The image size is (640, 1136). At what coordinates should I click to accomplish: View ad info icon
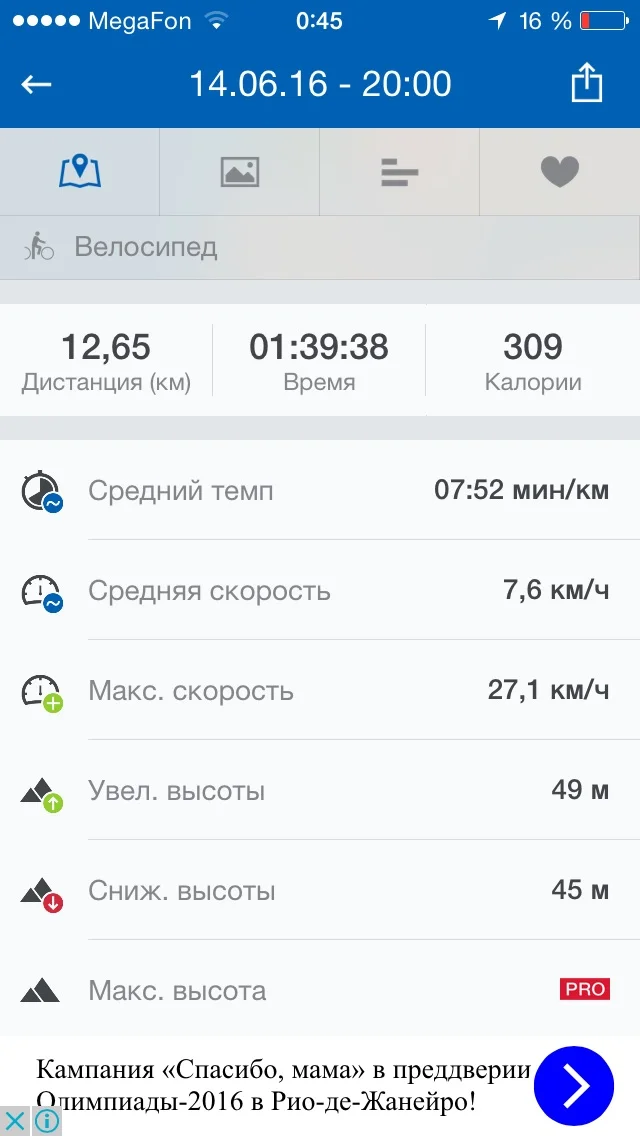46,1121
